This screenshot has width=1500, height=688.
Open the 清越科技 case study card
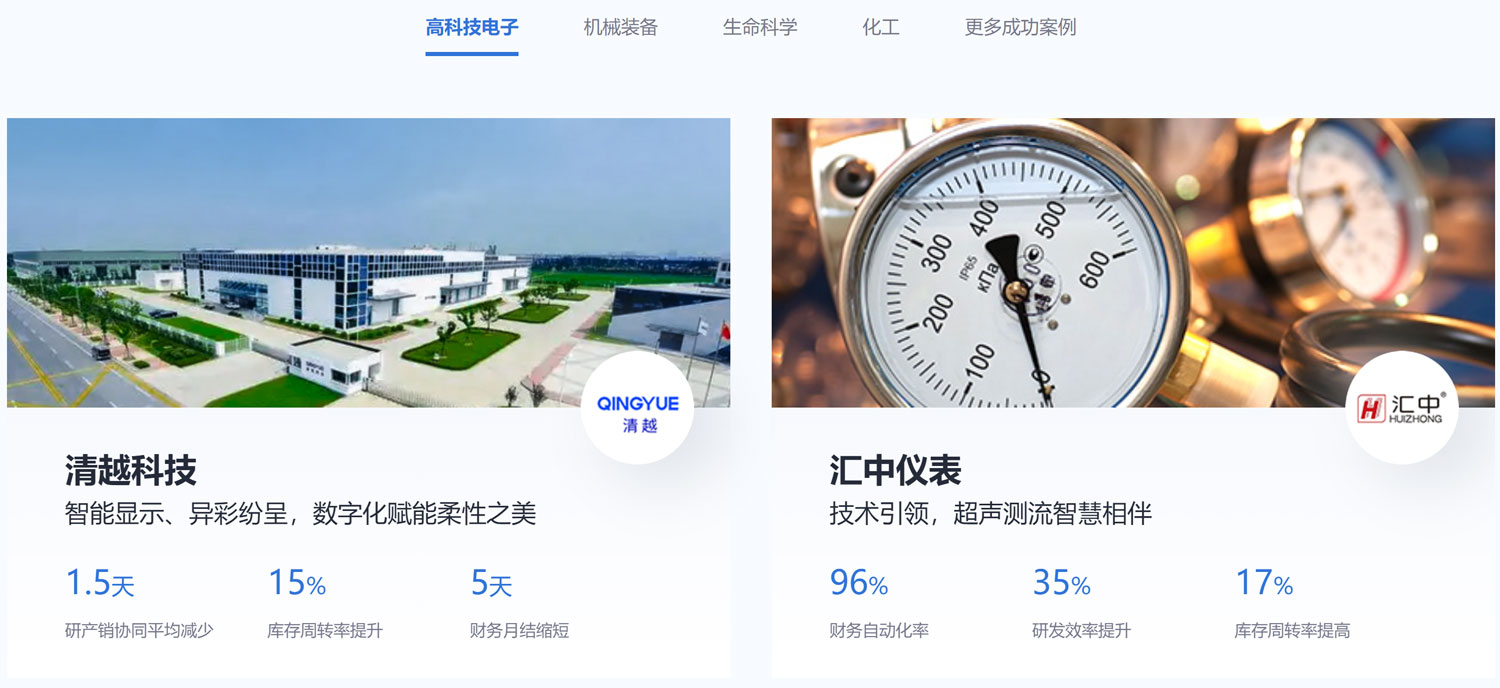pos(130,470)
